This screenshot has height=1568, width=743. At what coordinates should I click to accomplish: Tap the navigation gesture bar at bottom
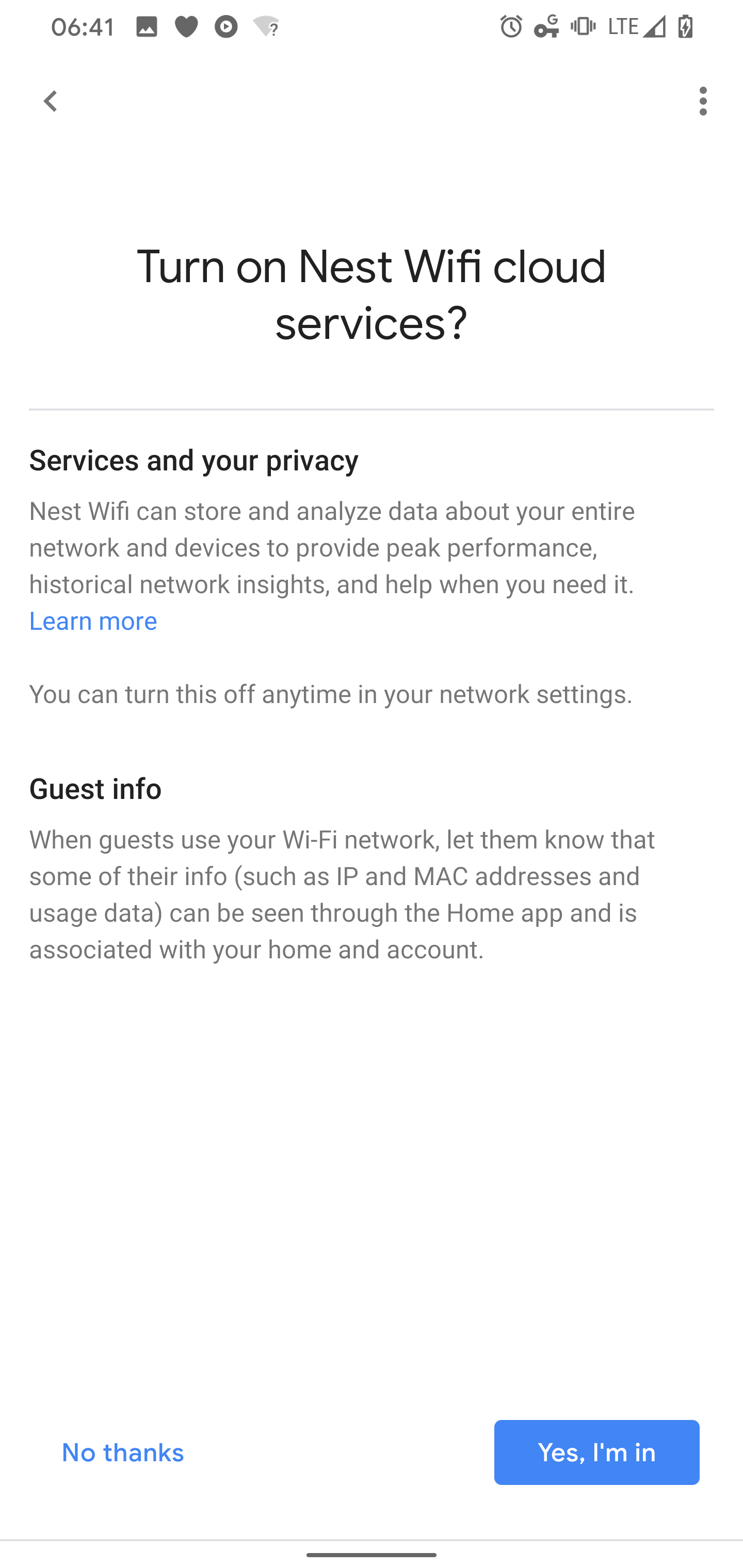click(x=372, y=1556)
